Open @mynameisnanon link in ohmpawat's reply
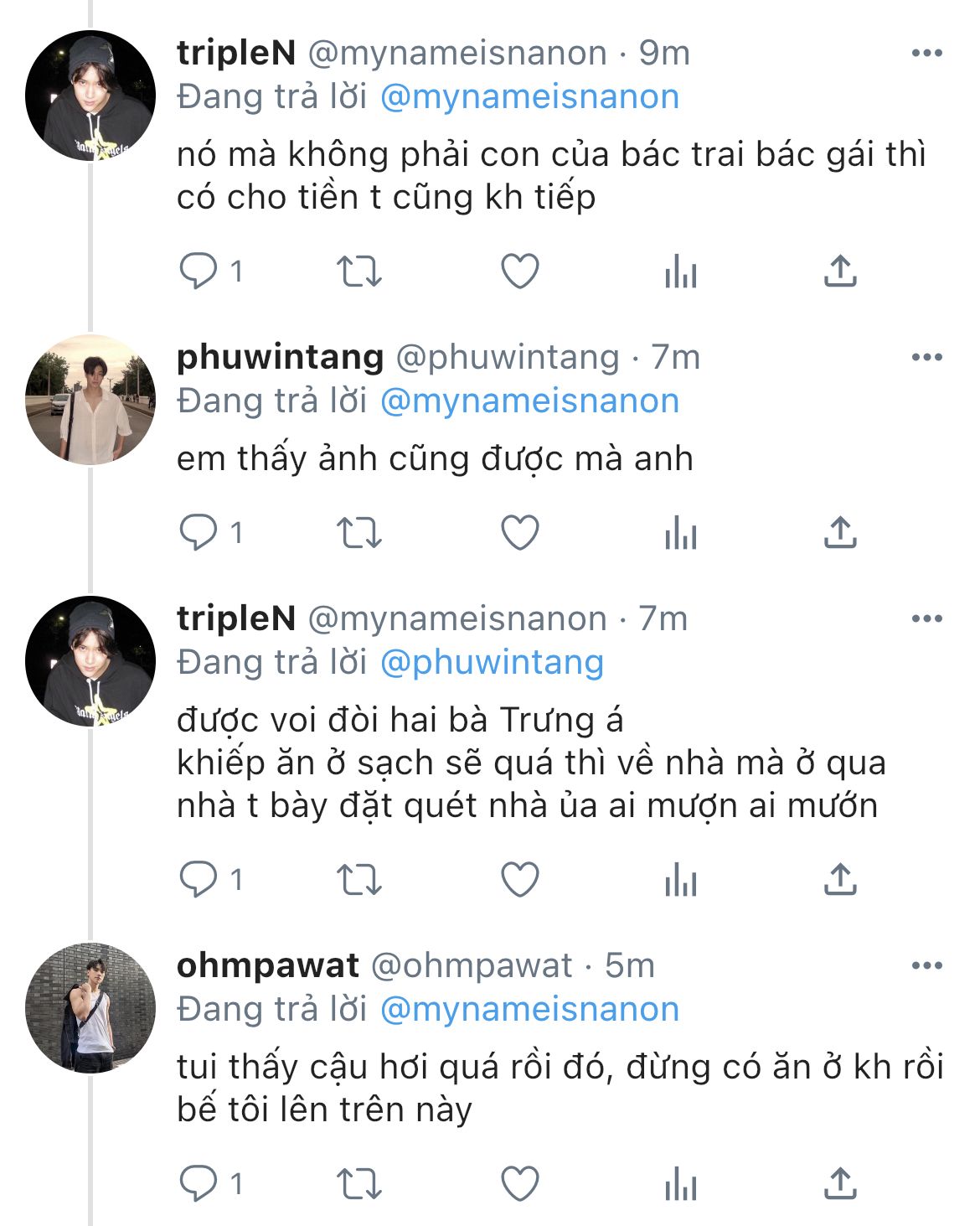Image resolution: width=980 pixels, height=1226 pixels. pos(529,1009)
